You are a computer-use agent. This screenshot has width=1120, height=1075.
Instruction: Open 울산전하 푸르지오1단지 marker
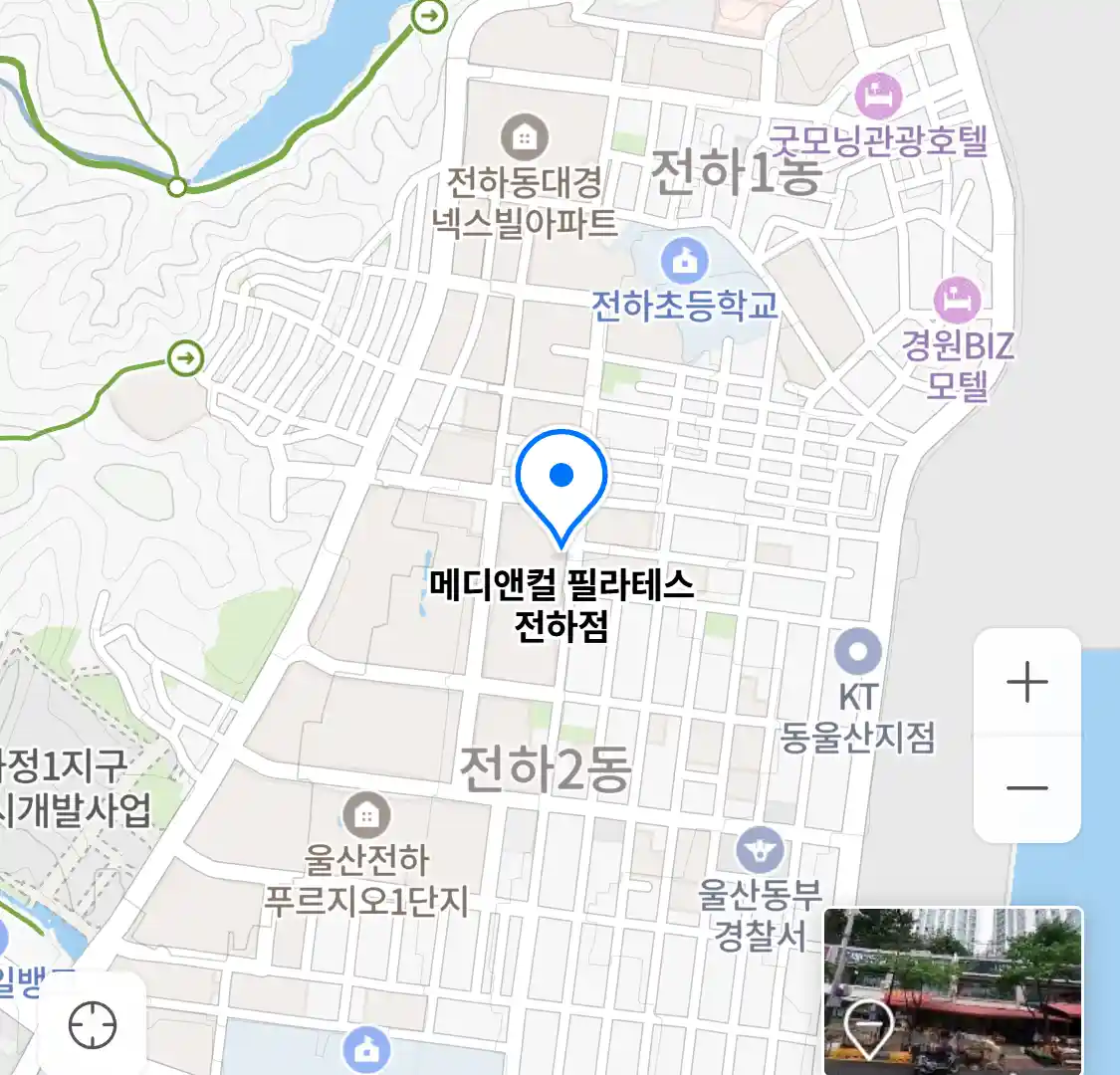pos(366,815)
